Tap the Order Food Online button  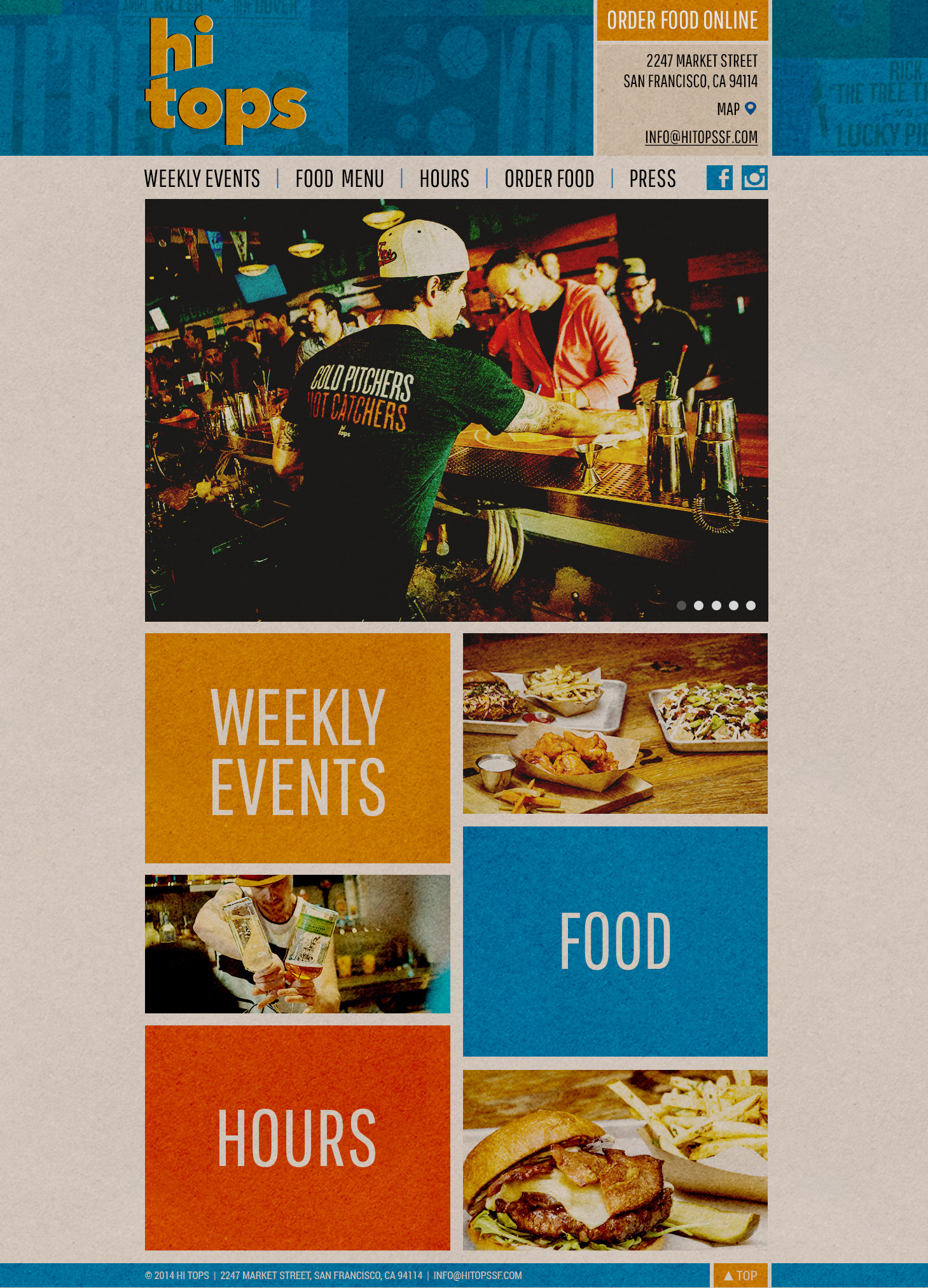[682, 20]
